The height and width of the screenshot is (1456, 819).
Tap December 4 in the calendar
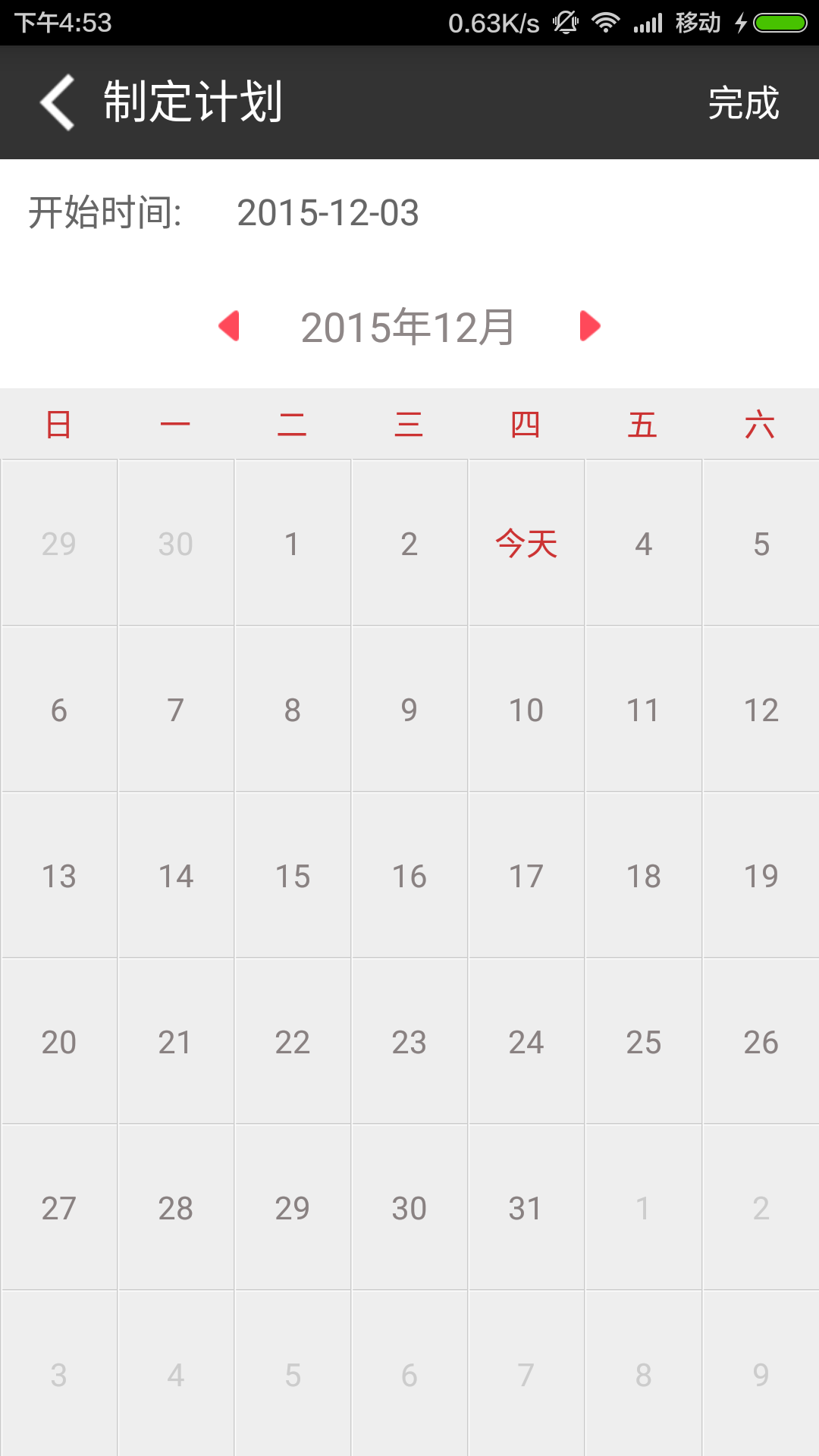pyautogui.click(x=643, y=543)
